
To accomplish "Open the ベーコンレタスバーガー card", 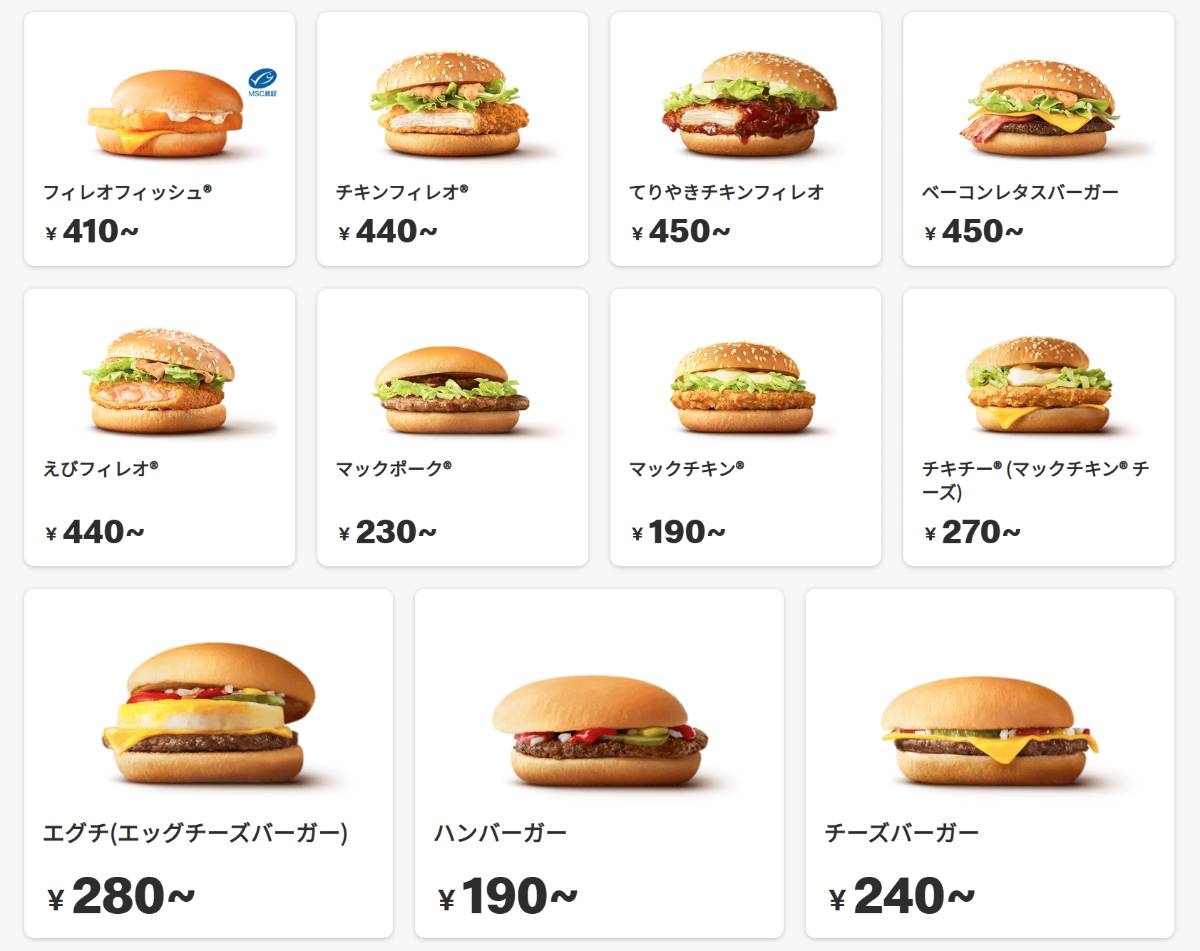I will (1038, 139).
